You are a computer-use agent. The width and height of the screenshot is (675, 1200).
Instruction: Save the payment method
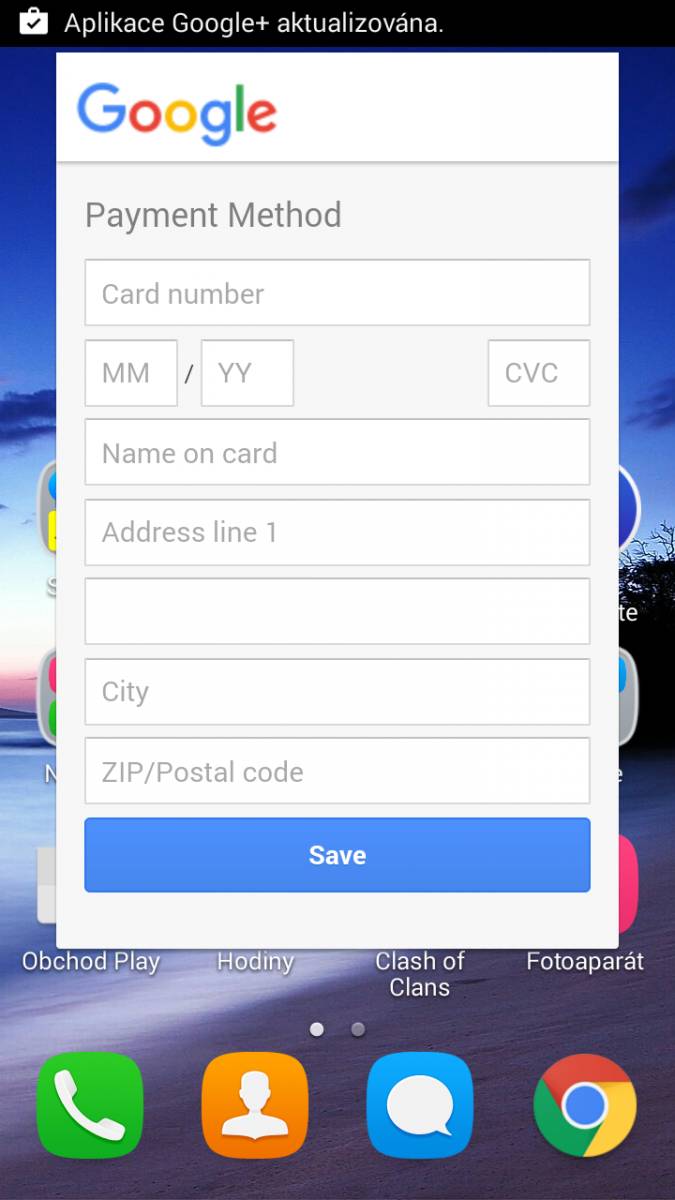[x=337, y=855]
